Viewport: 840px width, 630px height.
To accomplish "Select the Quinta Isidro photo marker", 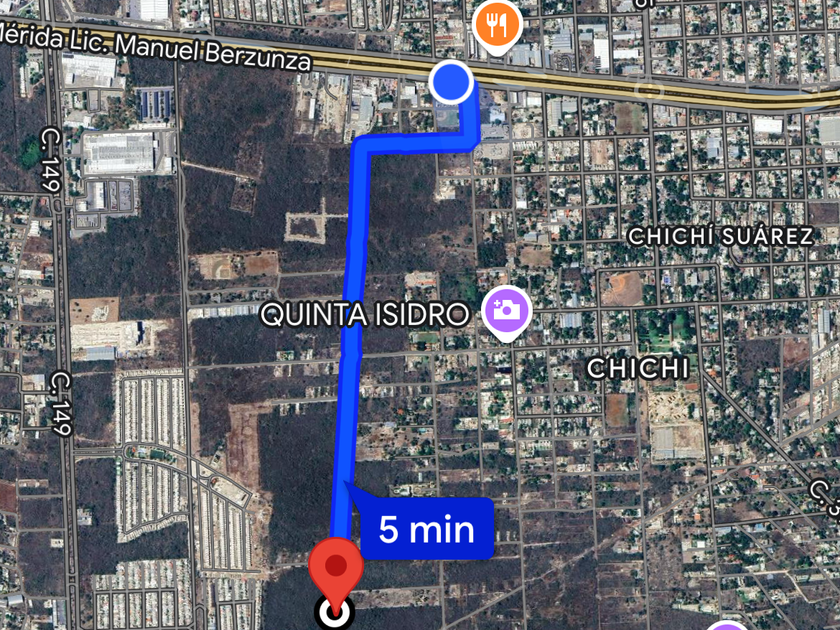I will [x=507, y=311].
